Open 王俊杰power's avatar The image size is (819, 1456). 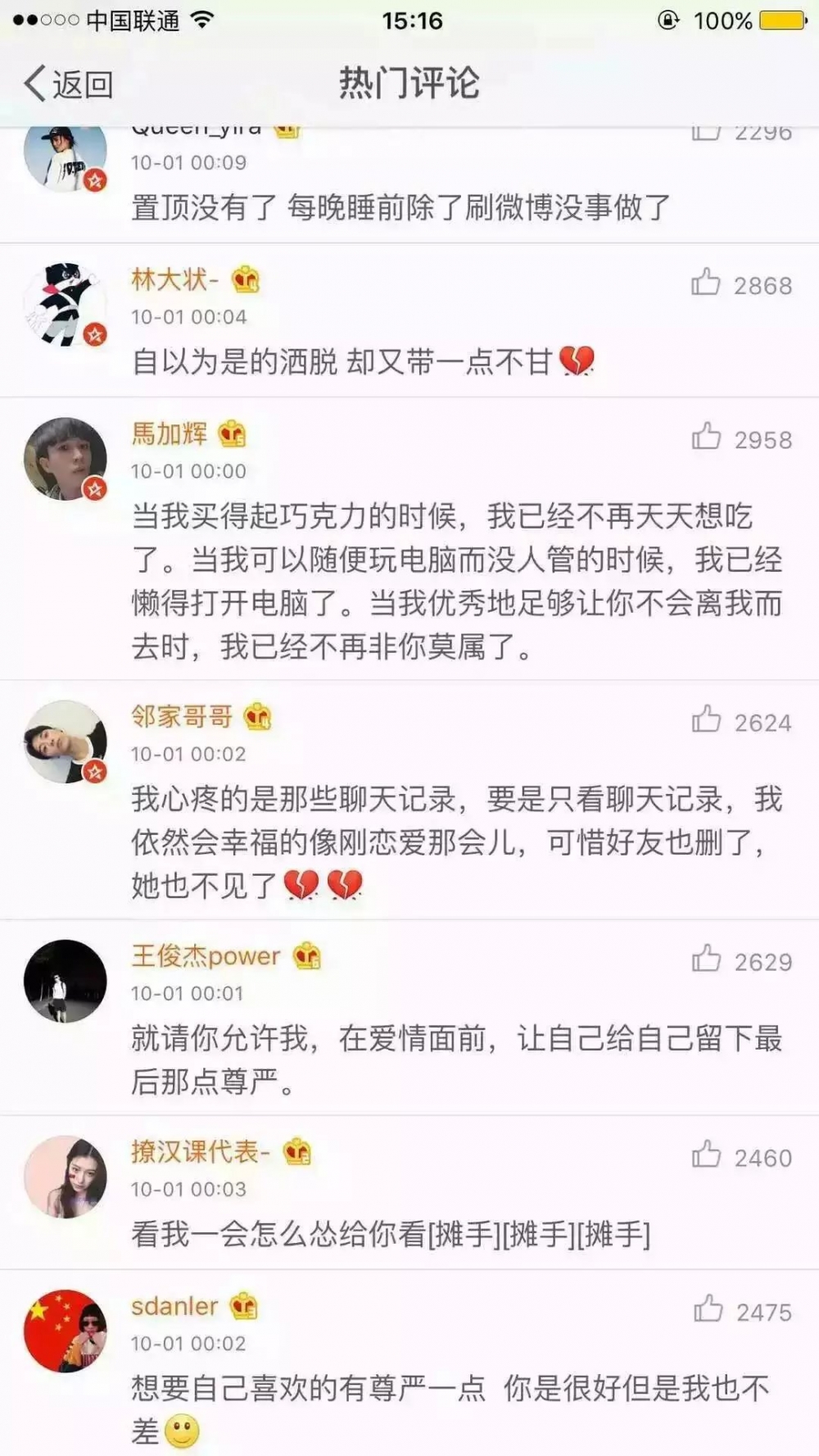tap(66, 981)
